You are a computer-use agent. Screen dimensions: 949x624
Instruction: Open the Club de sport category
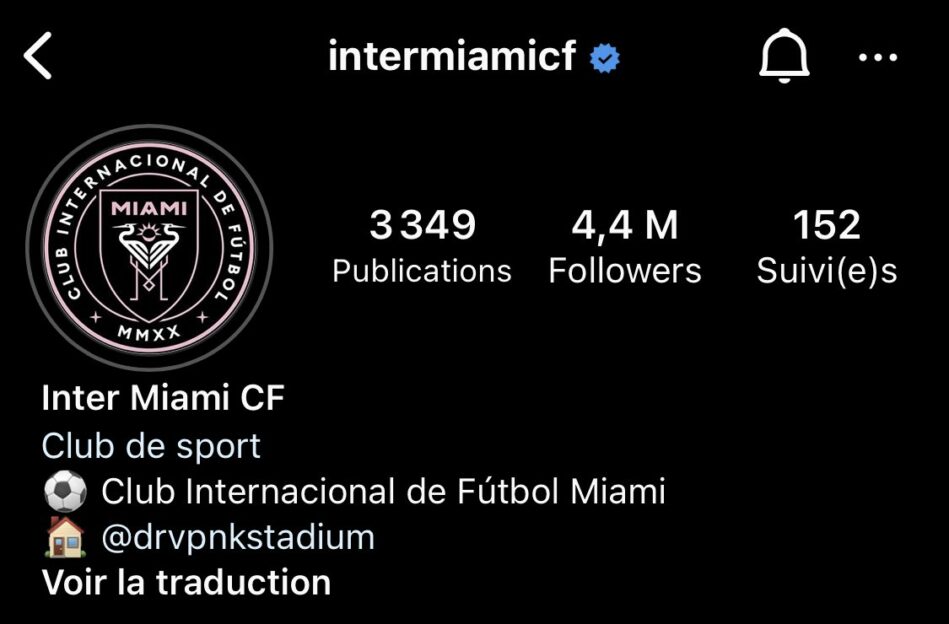tap(151, 446)
